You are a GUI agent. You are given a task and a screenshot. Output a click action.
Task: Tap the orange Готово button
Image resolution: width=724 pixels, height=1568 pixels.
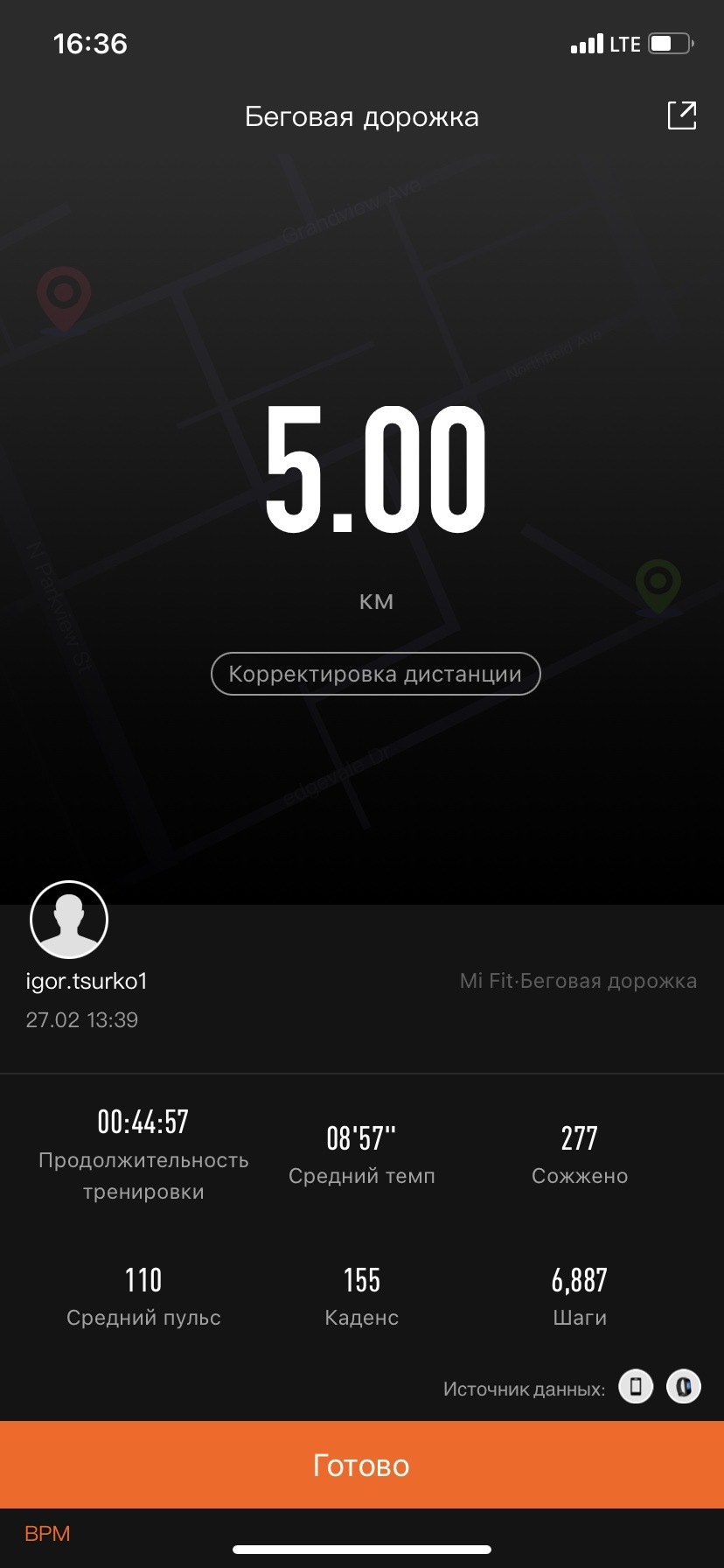361,1465
